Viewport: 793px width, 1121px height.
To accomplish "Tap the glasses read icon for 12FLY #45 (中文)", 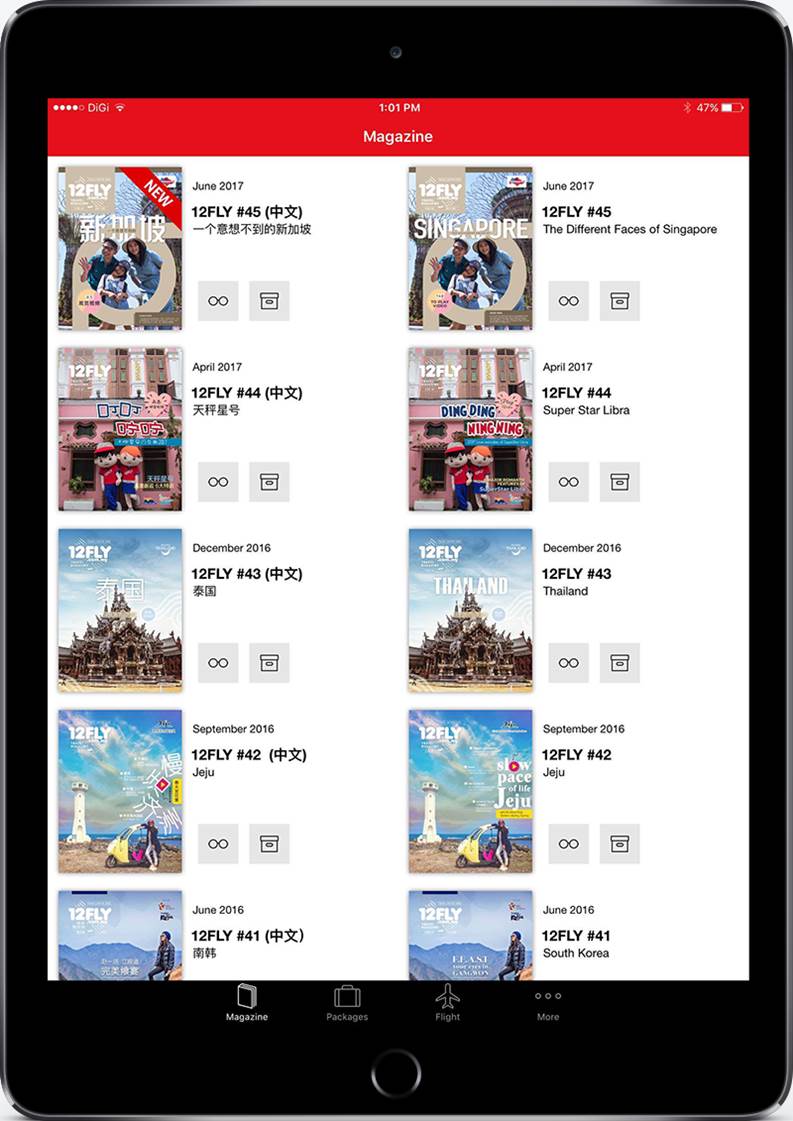I will [218, 301].
